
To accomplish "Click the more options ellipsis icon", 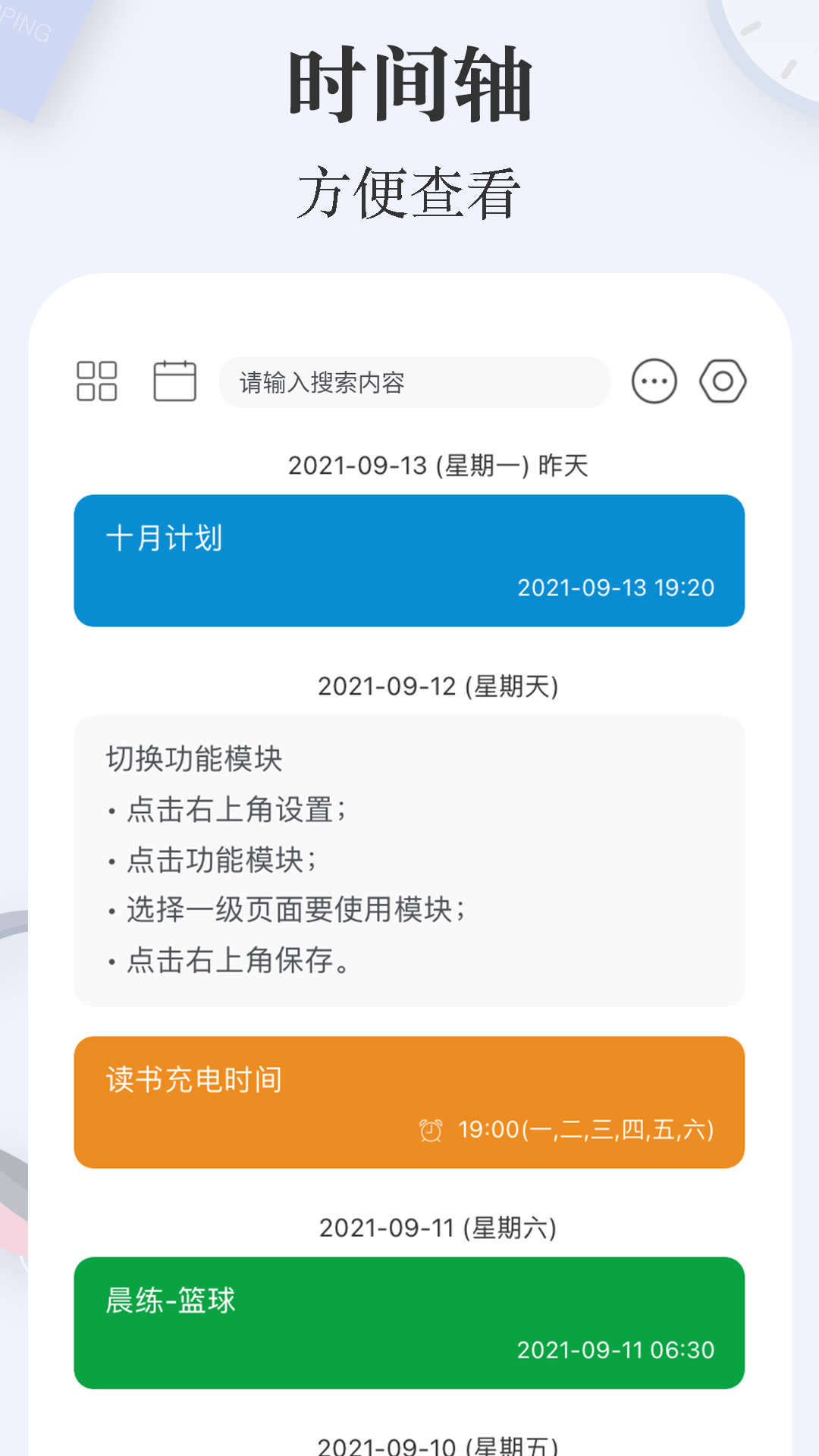I will 654,381.
